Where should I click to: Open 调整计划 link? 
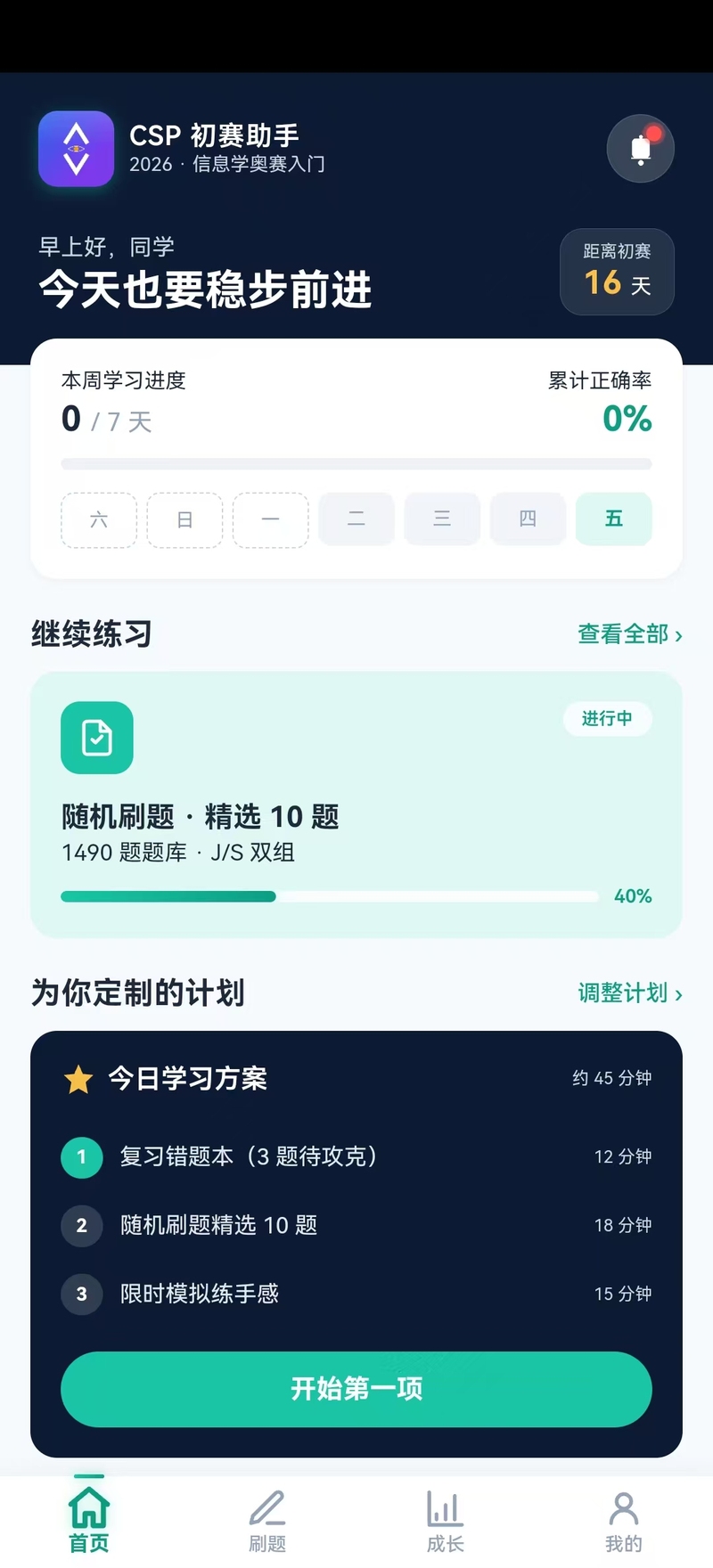click(x=629, y=993)
